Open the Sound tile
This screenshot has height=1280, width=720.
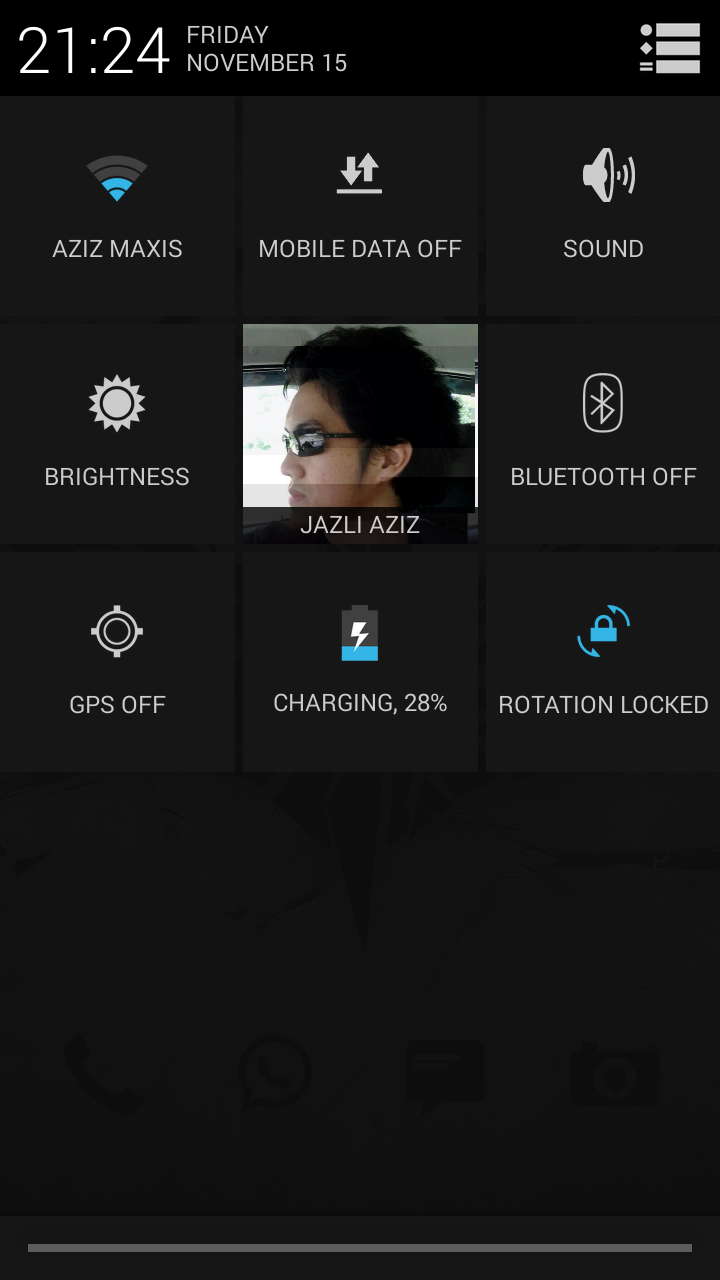(603, 207)
